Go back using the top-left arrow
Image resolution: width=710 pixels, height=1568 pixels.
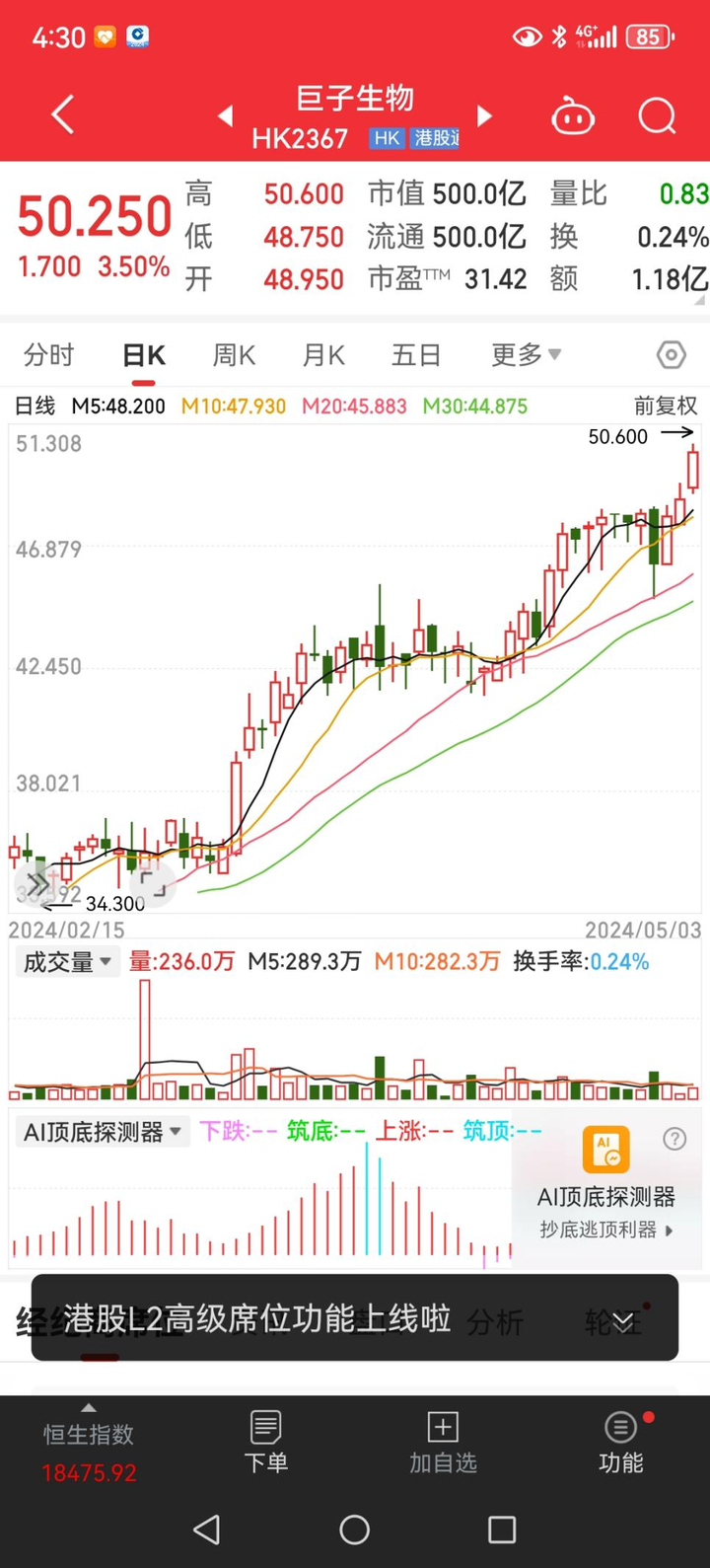(63, 115)
